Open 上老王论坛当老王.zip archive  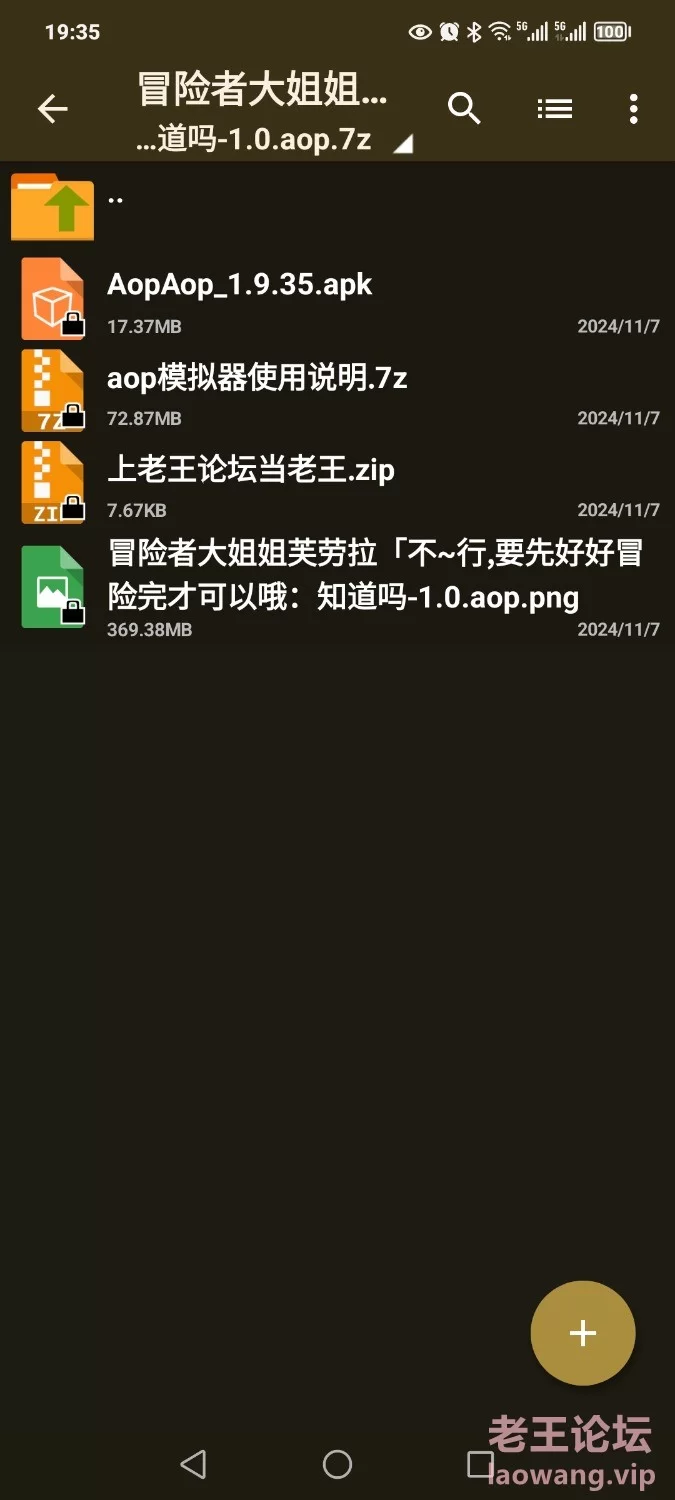pyautogui.click(x=337, y=483)
